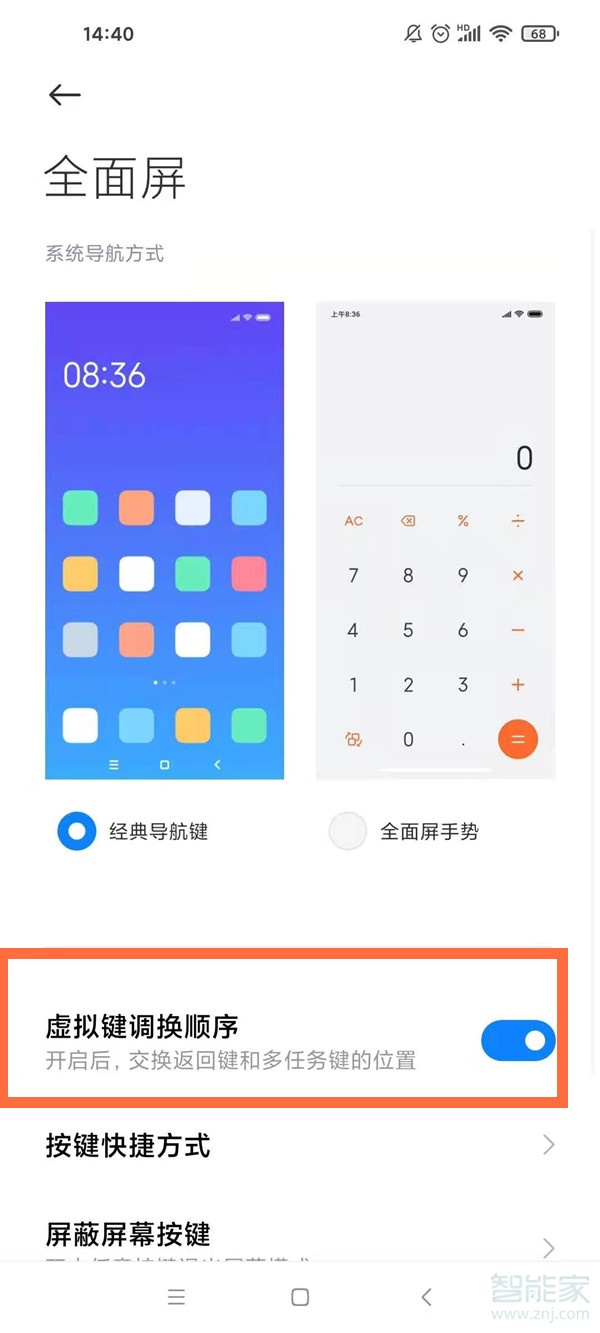Open the recent apps menu button
This screenshot has width=600, height=1333.
pyautogui.click(x=176, y=1297)
